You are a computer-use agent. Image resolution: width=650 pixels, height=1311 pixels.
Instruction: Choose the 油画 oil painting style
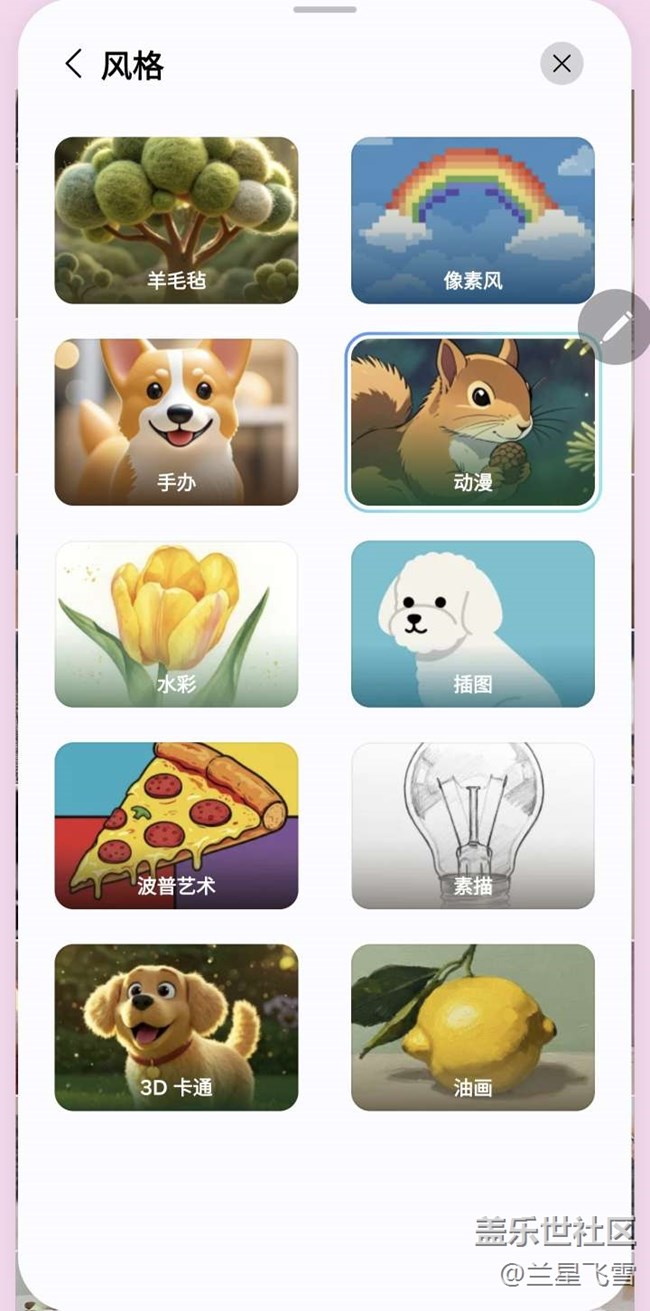(x=472, y=1027)
